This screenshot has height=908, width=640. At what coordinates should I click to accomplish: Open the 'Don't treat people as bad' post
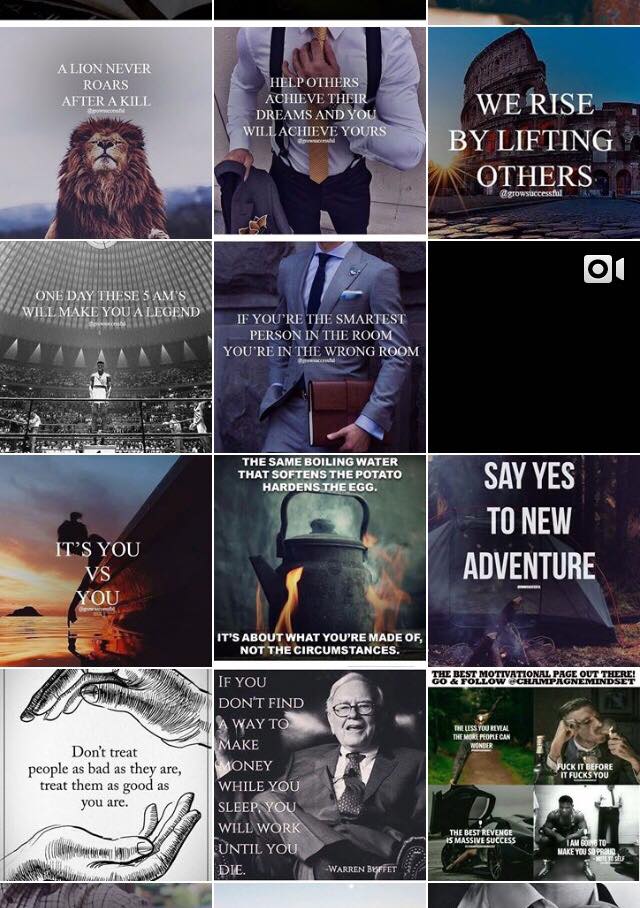(105, 774)
